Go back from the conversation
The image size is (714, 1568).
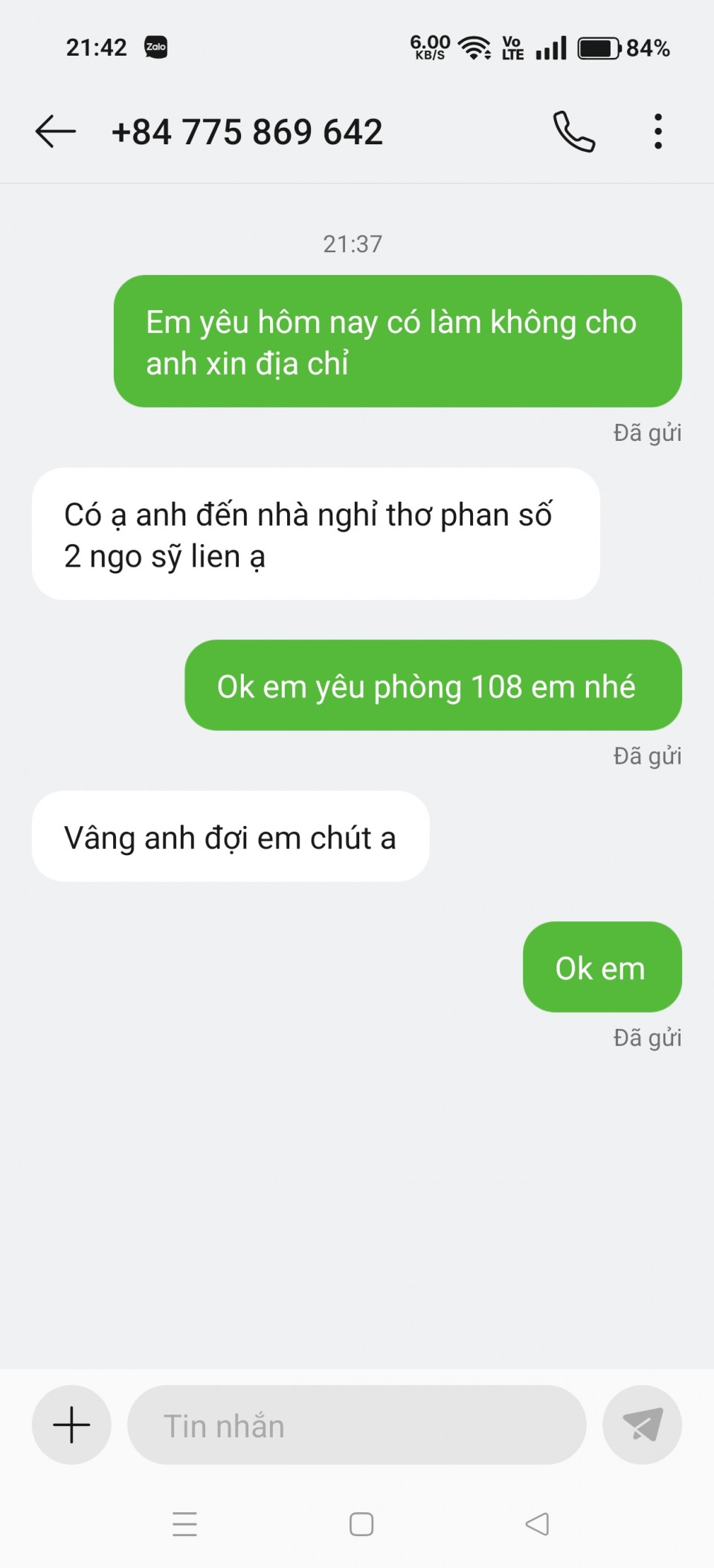[56, 132]
